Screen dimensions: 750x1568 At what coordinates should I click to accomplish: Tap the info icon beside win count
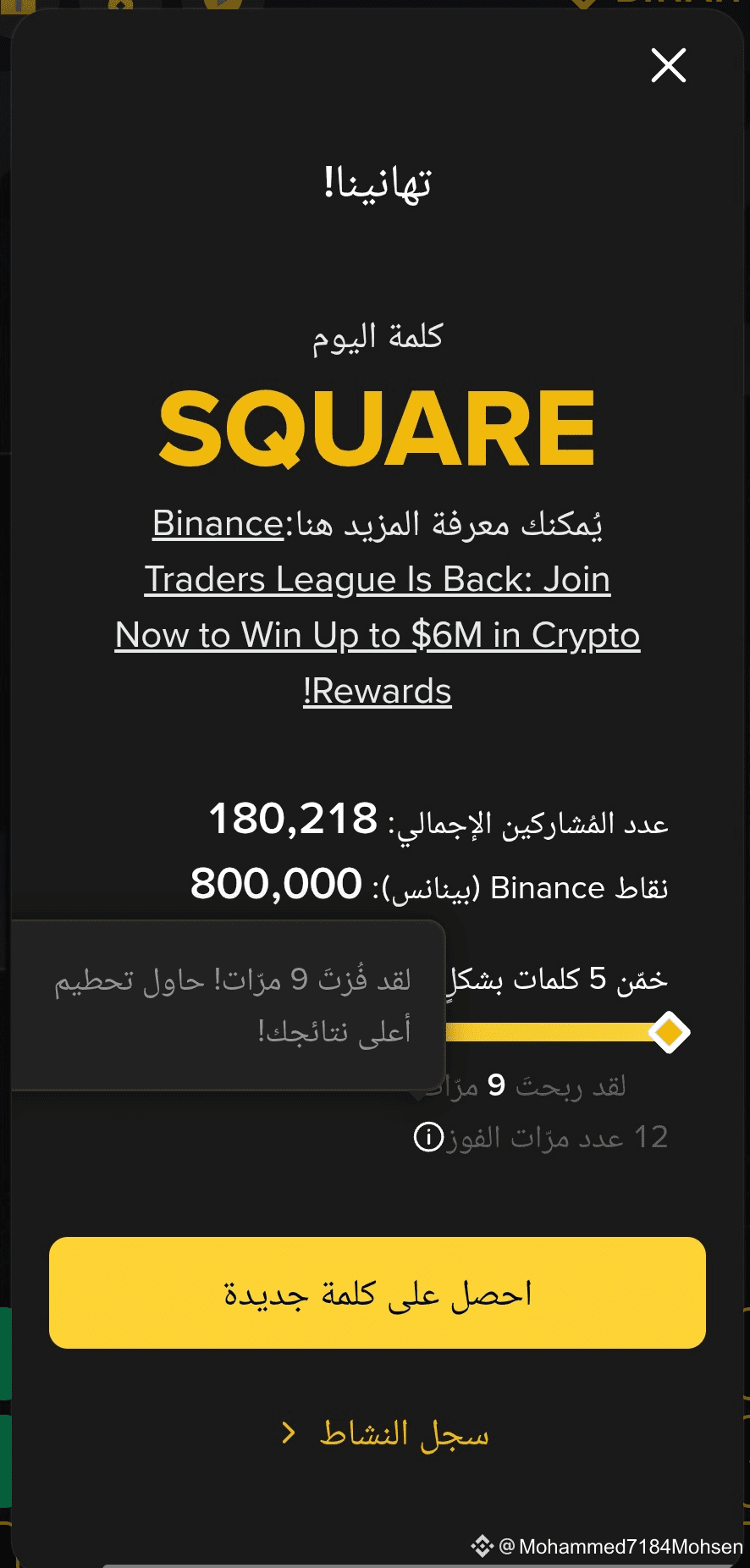point(428,1136)
